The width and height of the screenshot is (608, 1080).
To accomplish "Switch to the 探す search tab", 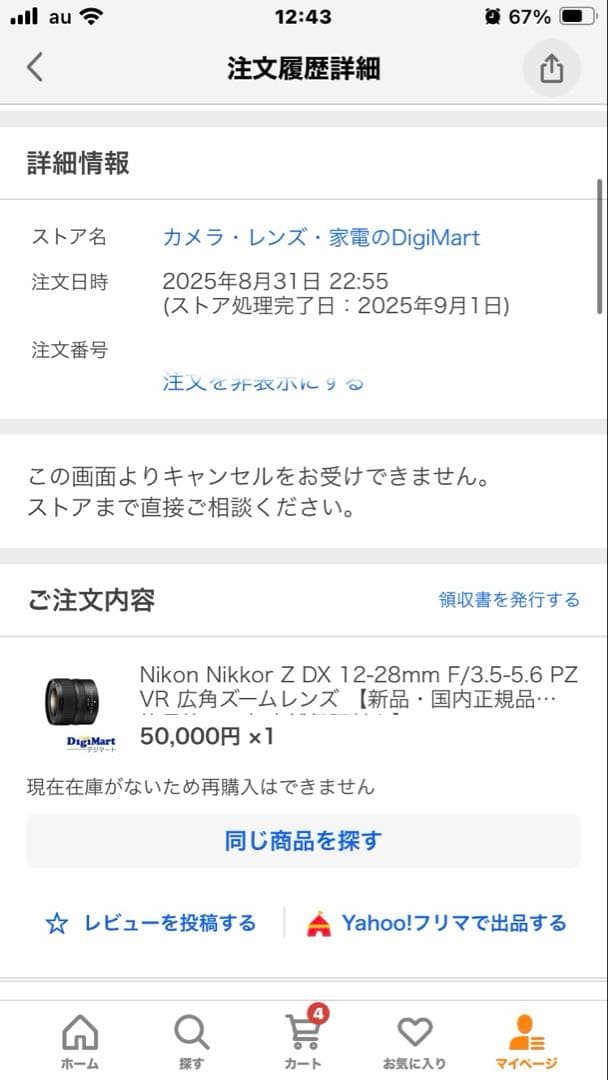I will 191,1041.
